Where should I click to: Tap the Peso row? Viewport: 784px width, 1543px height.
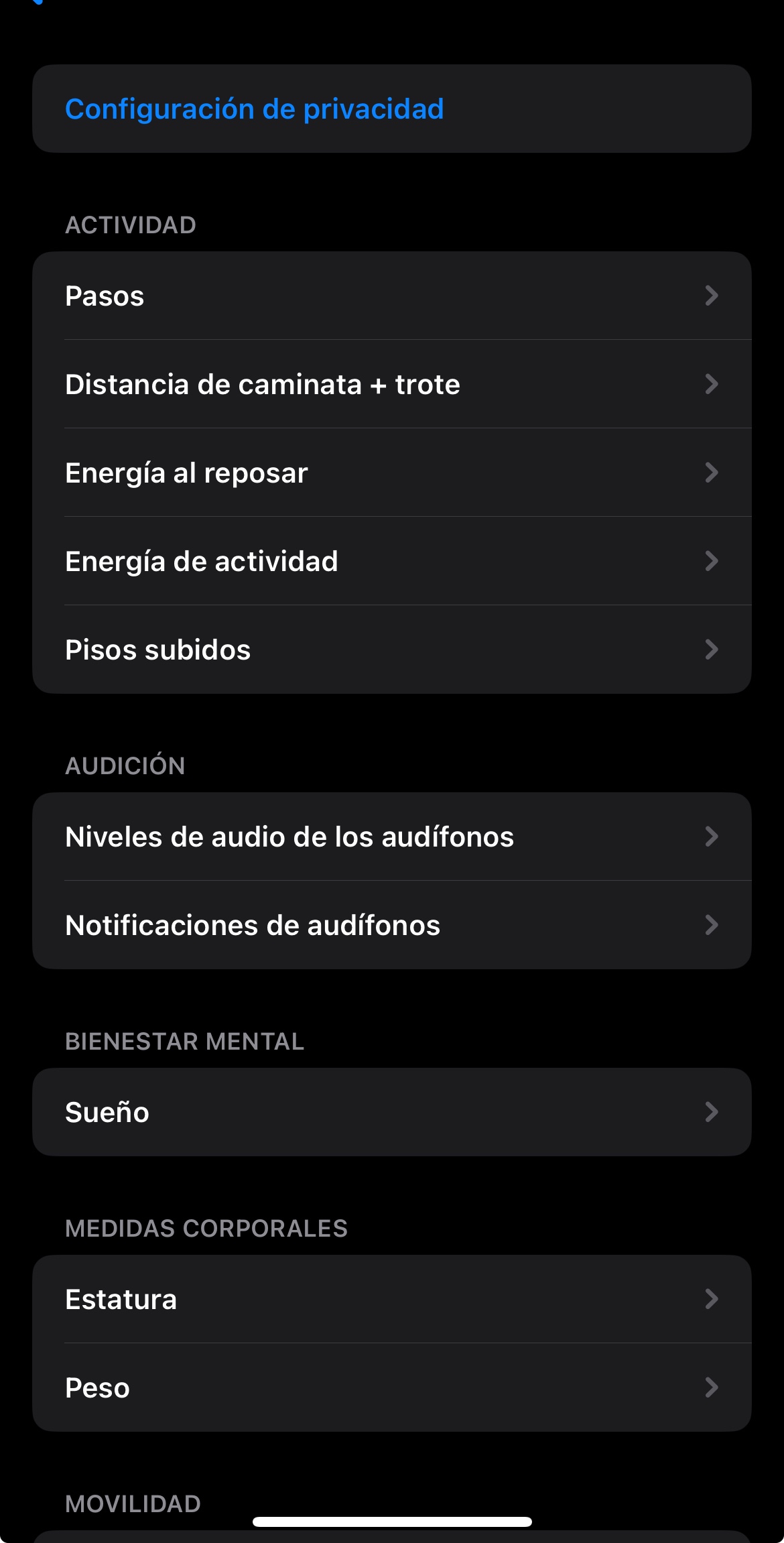tap(391, 1387)
